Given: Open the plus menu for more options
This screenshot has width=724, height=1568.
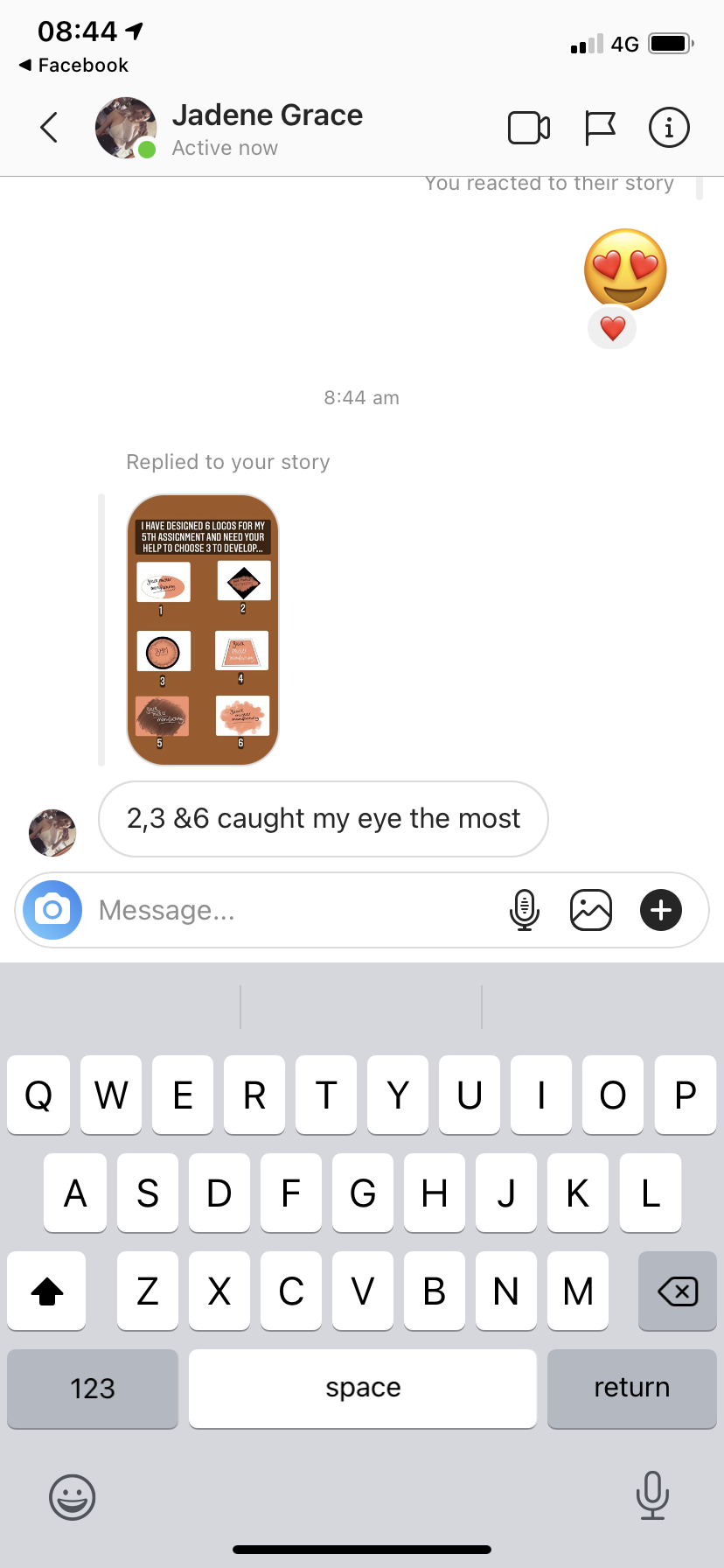Looking at the screenshot, I should pyautogui.click(x=661, y=910).
